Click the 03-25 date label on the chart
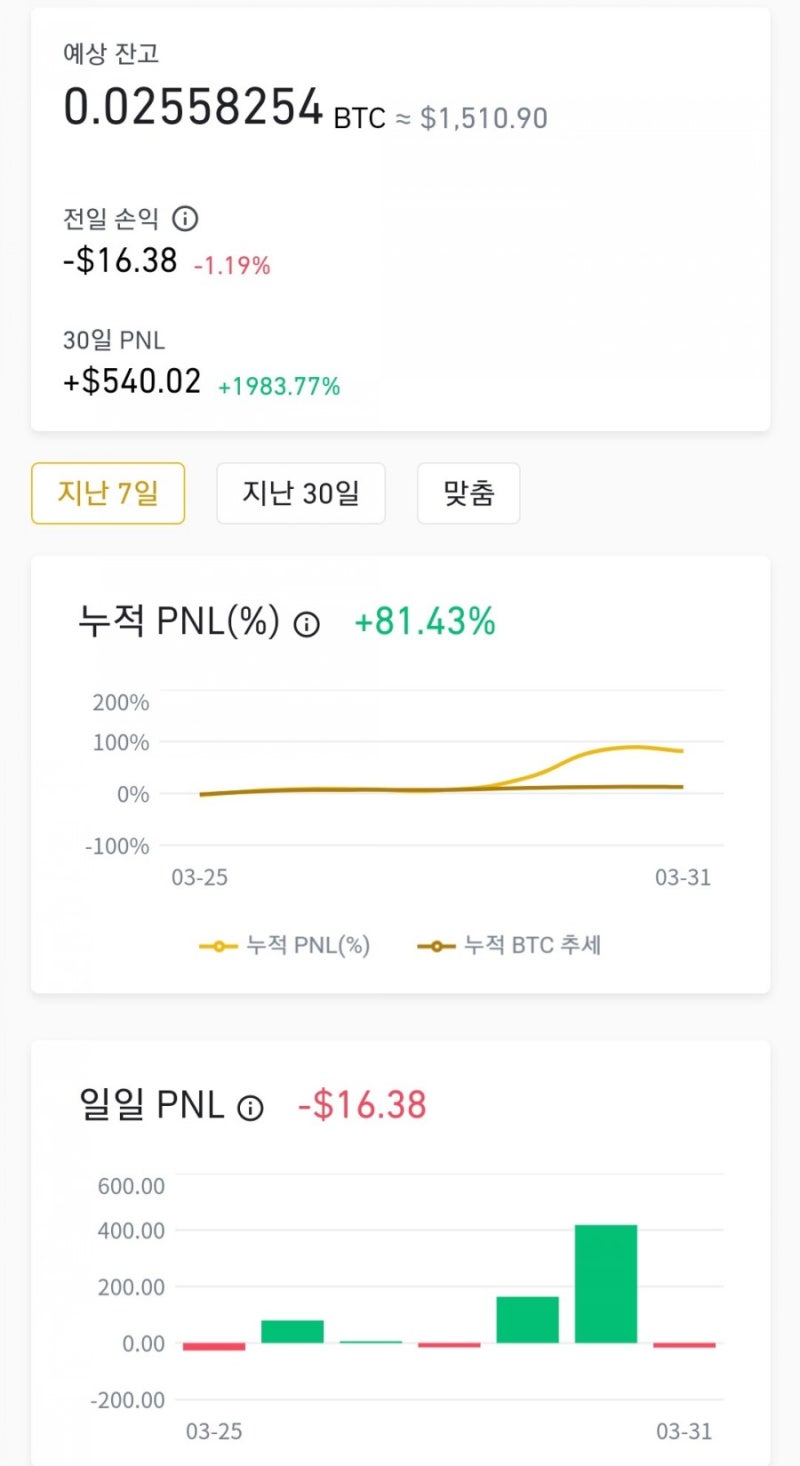 pyautogui.click(x=202, y=878)
